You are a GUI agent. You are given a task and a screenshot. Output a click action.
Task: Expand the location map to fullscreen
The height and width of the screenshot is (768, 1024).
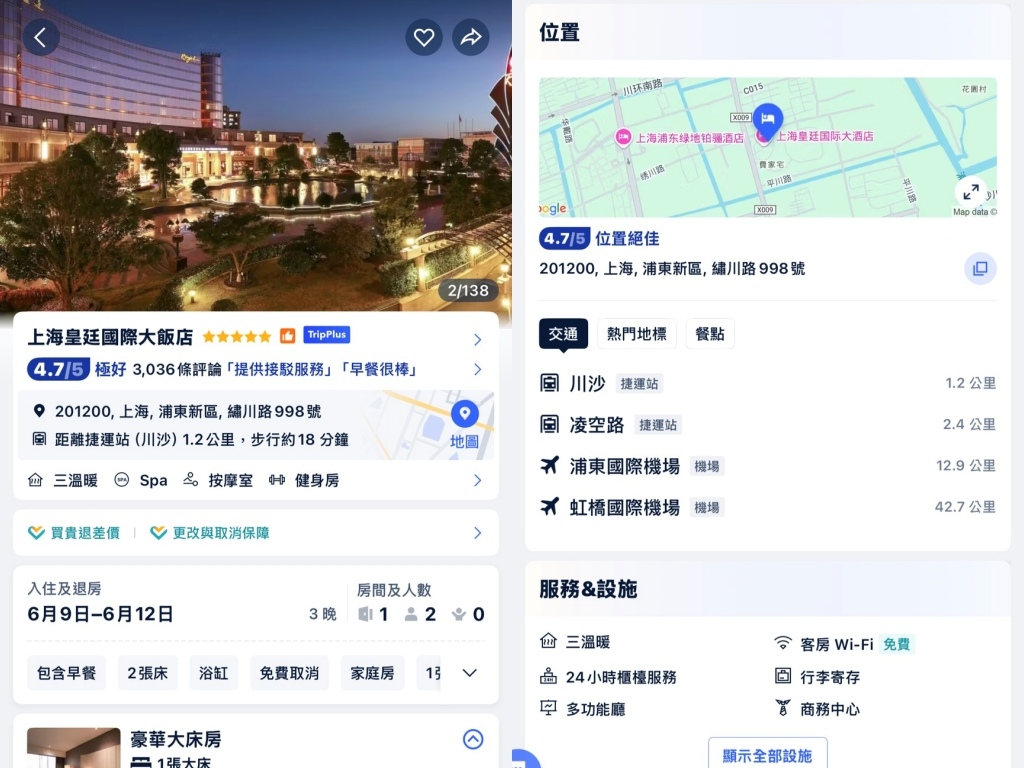(969, 192)
